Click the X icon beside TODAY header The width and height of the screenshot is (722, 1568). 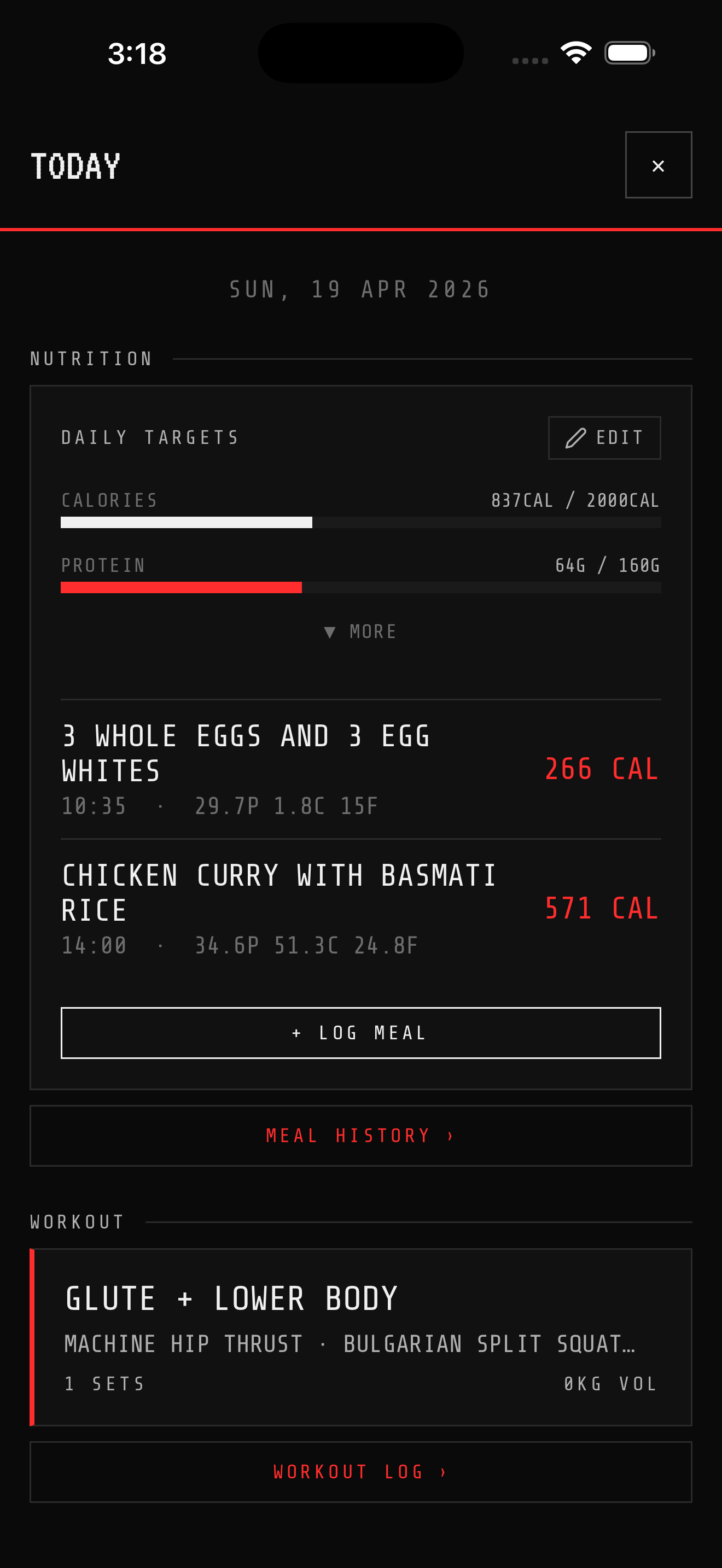click(658, 166)
